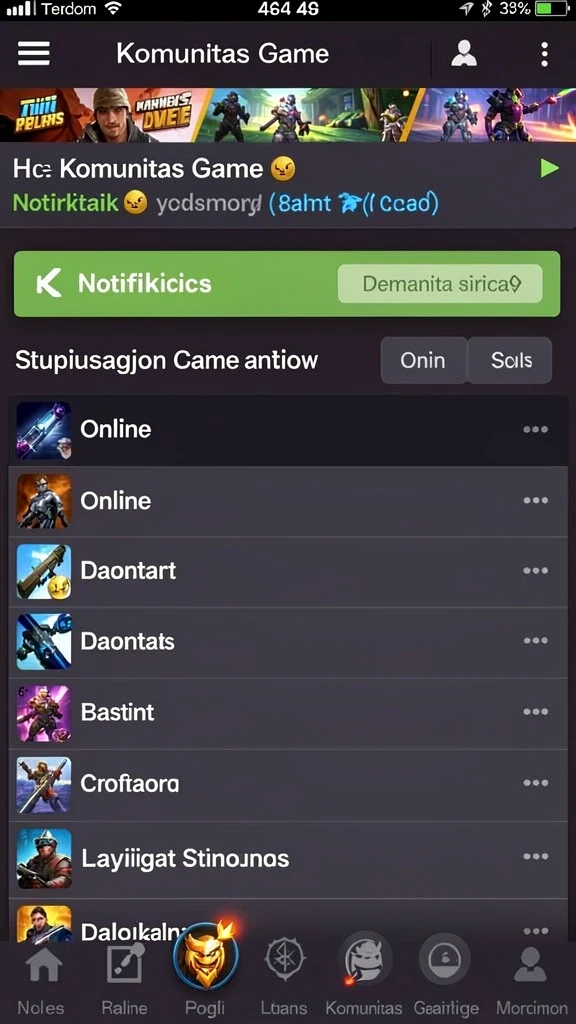Screen dimensions: 576x1024
Task: Open the hamburger drawer menu
Action: click(34, 54)
